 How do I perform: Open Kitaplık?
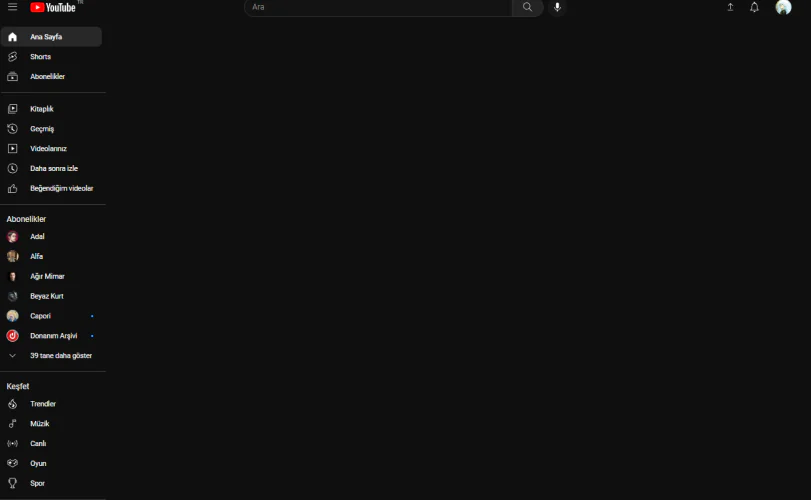[41, 109]
